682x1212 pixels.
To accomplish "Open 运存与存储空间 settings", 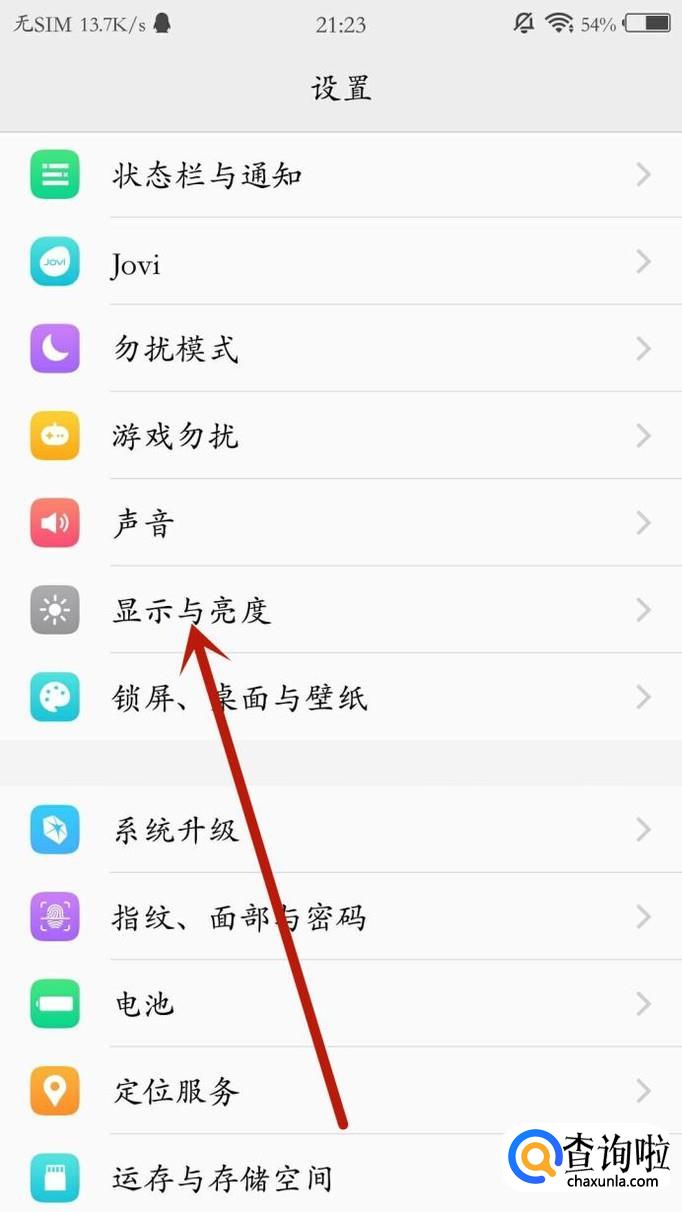I will pyautogui.click(x=341, y=1173).
